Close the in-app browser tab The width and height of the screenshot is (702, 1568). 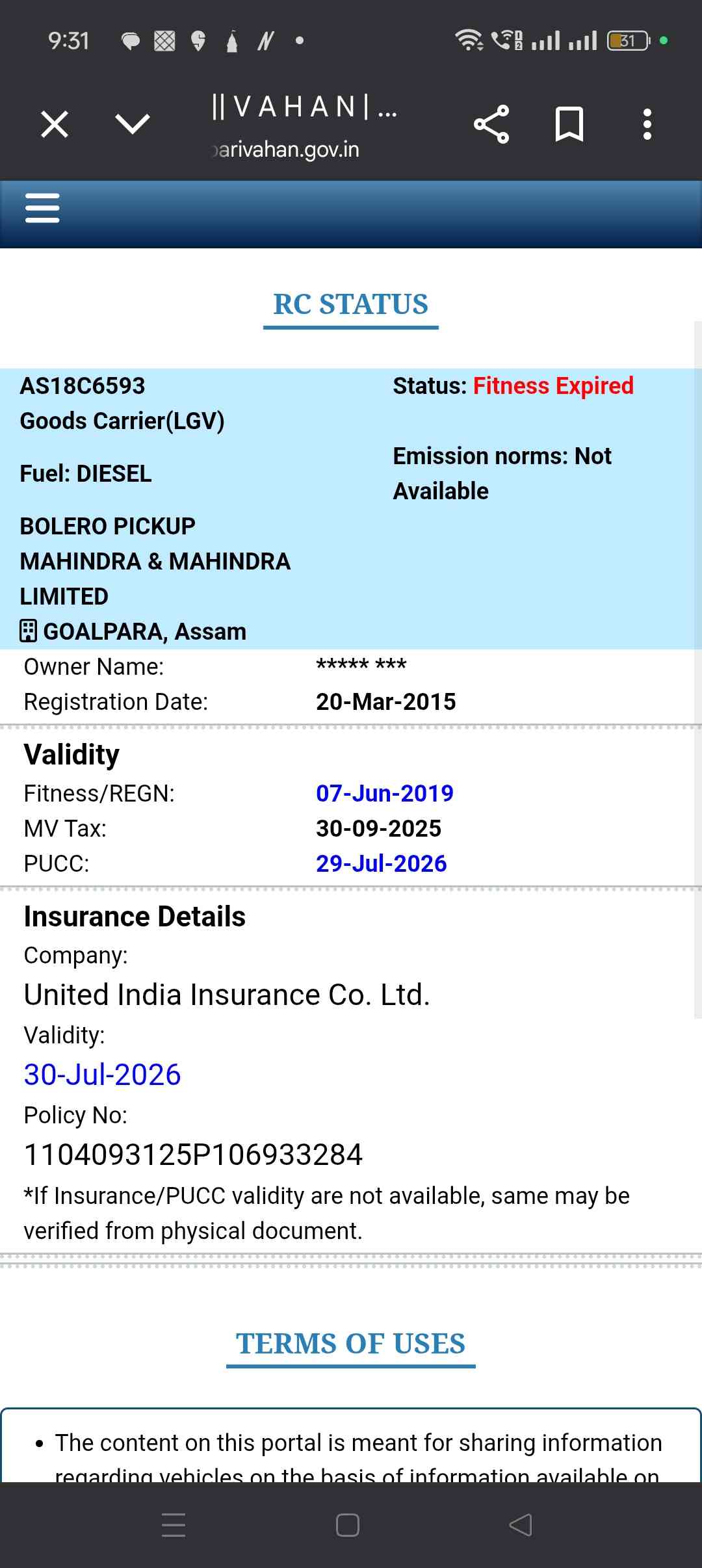(x=55, y=124)
